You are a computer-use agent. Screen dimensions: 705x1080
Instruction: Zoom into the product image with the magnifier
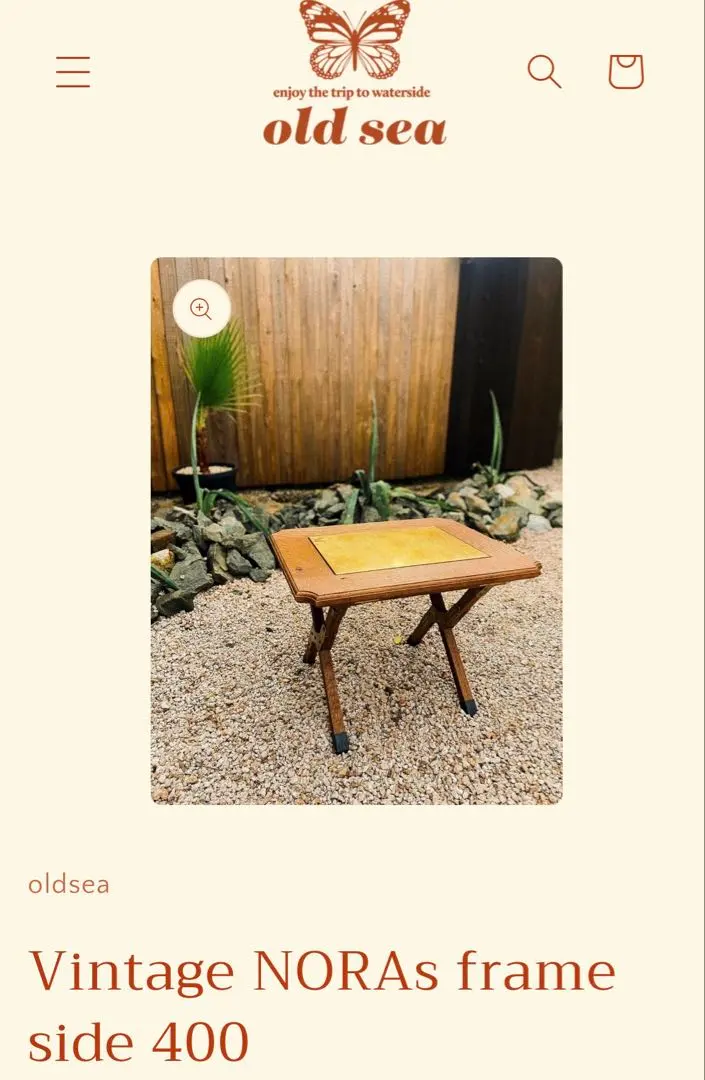coord(202,309)
